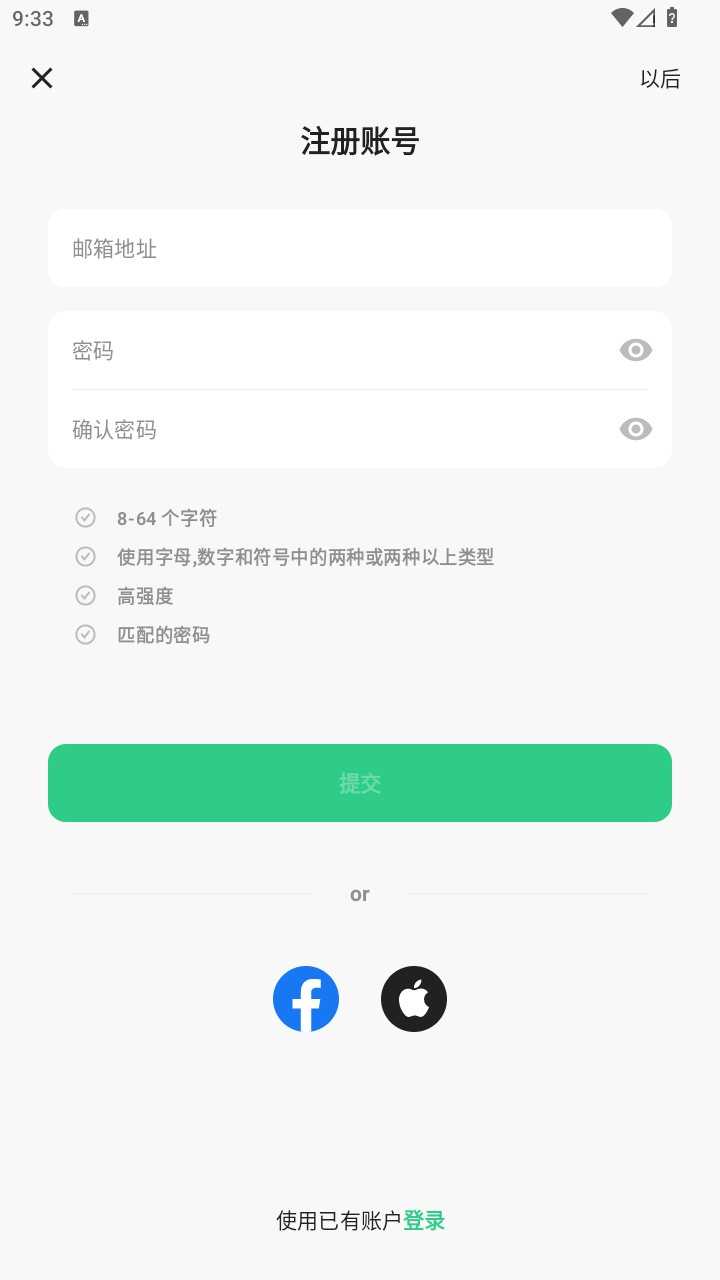The image size is (720, 1280).
Task: Show password in the 确认密码 field
Action: pyautogui.click(x=636, y=429)
